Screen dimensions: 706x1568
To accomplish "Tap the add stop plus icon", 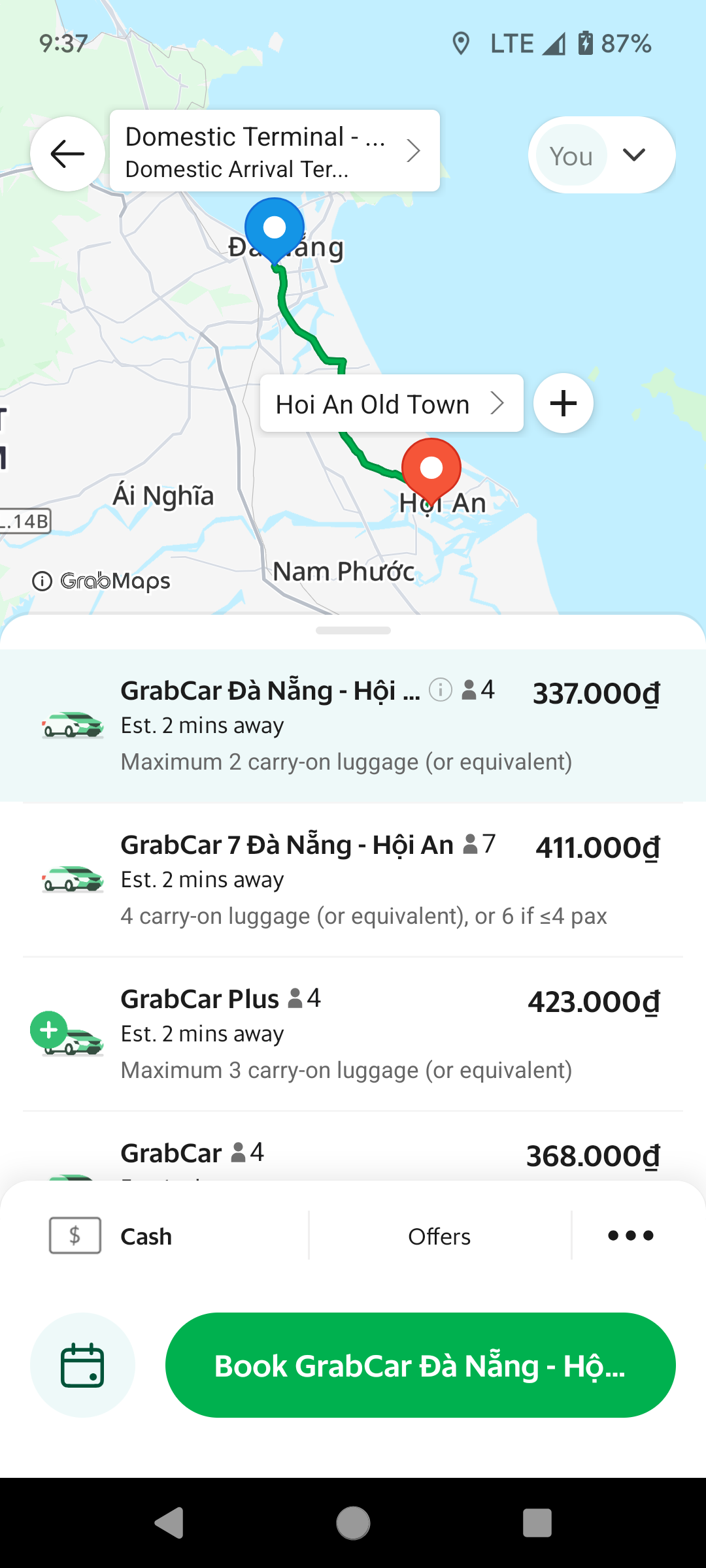I will click(563, 403).
